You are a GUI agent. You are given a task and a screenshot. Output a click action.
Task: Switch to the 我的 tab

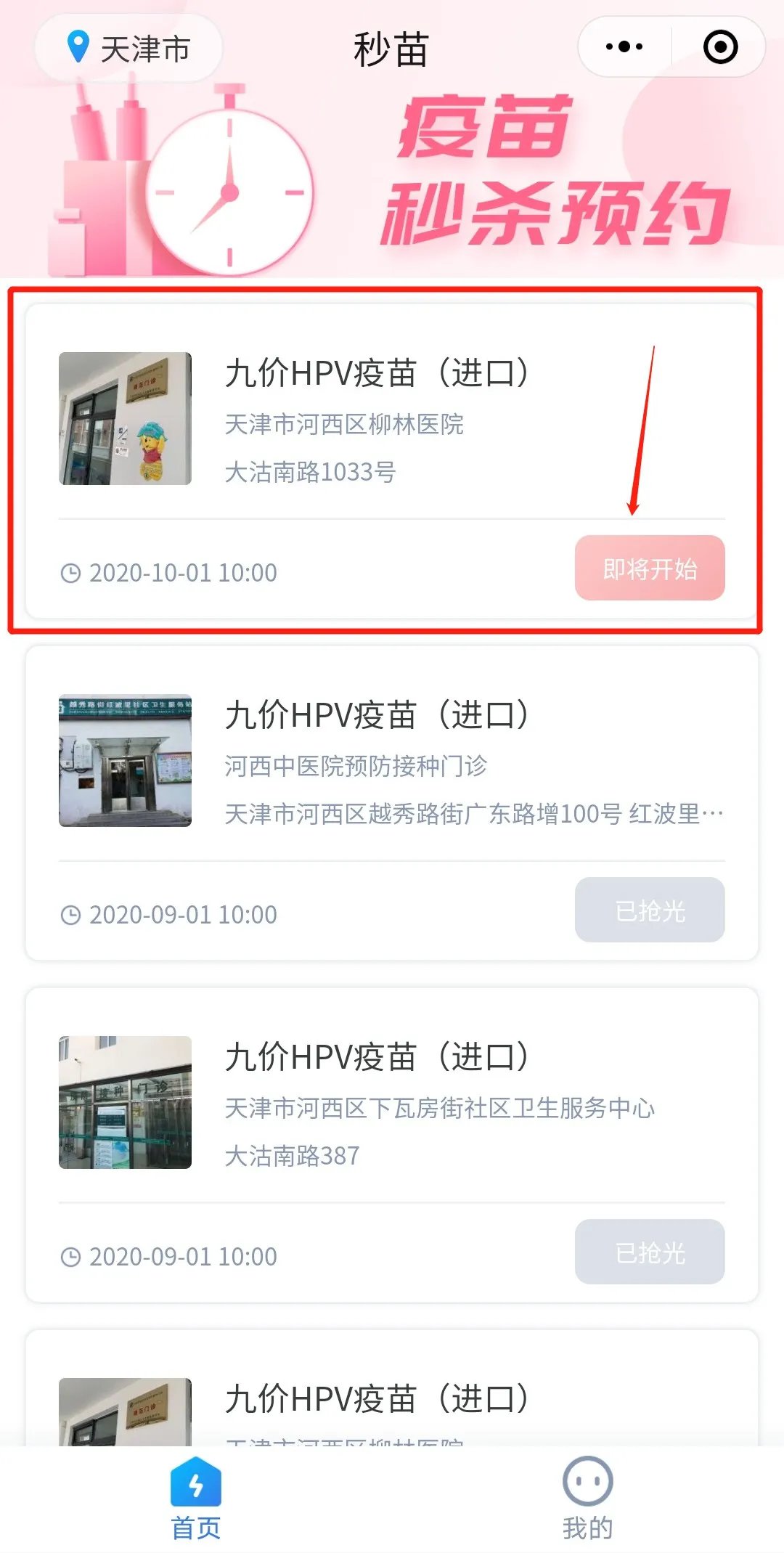[587, 1499]
